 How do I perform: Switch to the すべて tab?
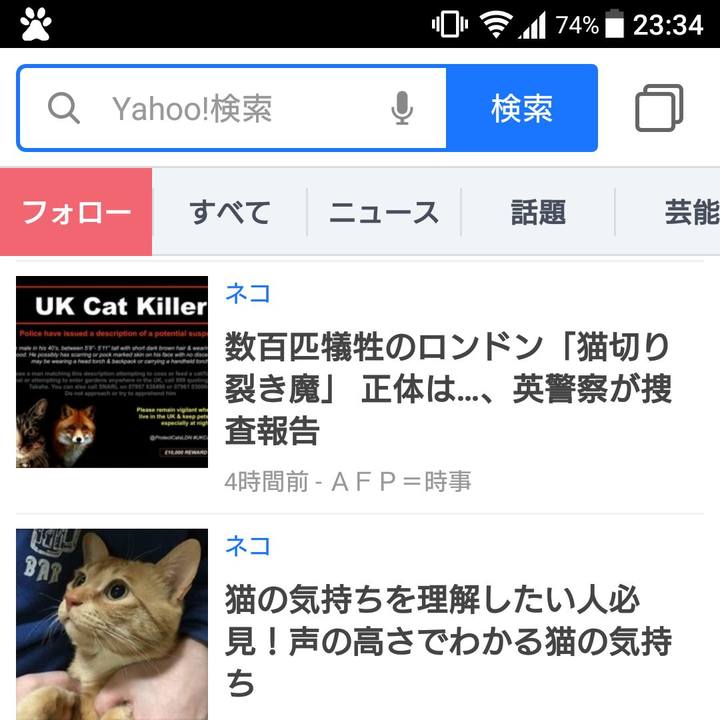(x=230, y=212)
